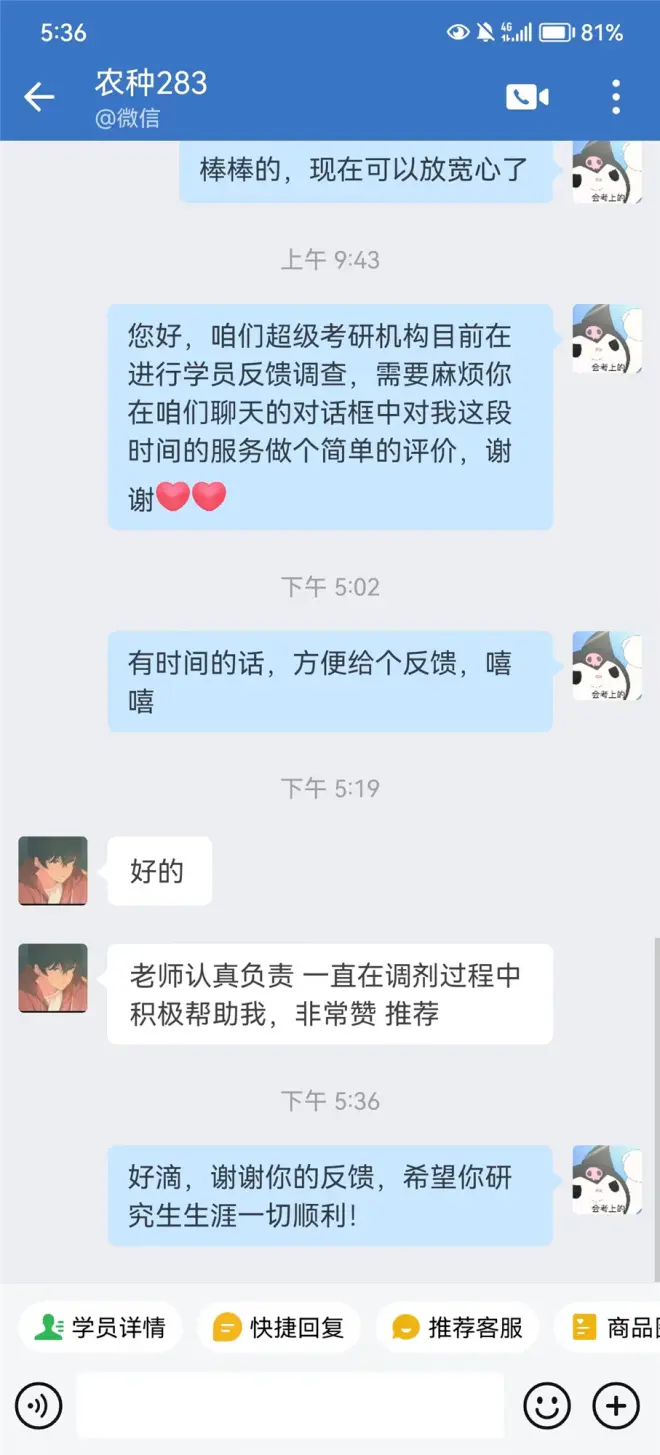Tap the student's avatar beside 好的
This screenshot has width=660, height=1455.
click(x=53, y=871)
